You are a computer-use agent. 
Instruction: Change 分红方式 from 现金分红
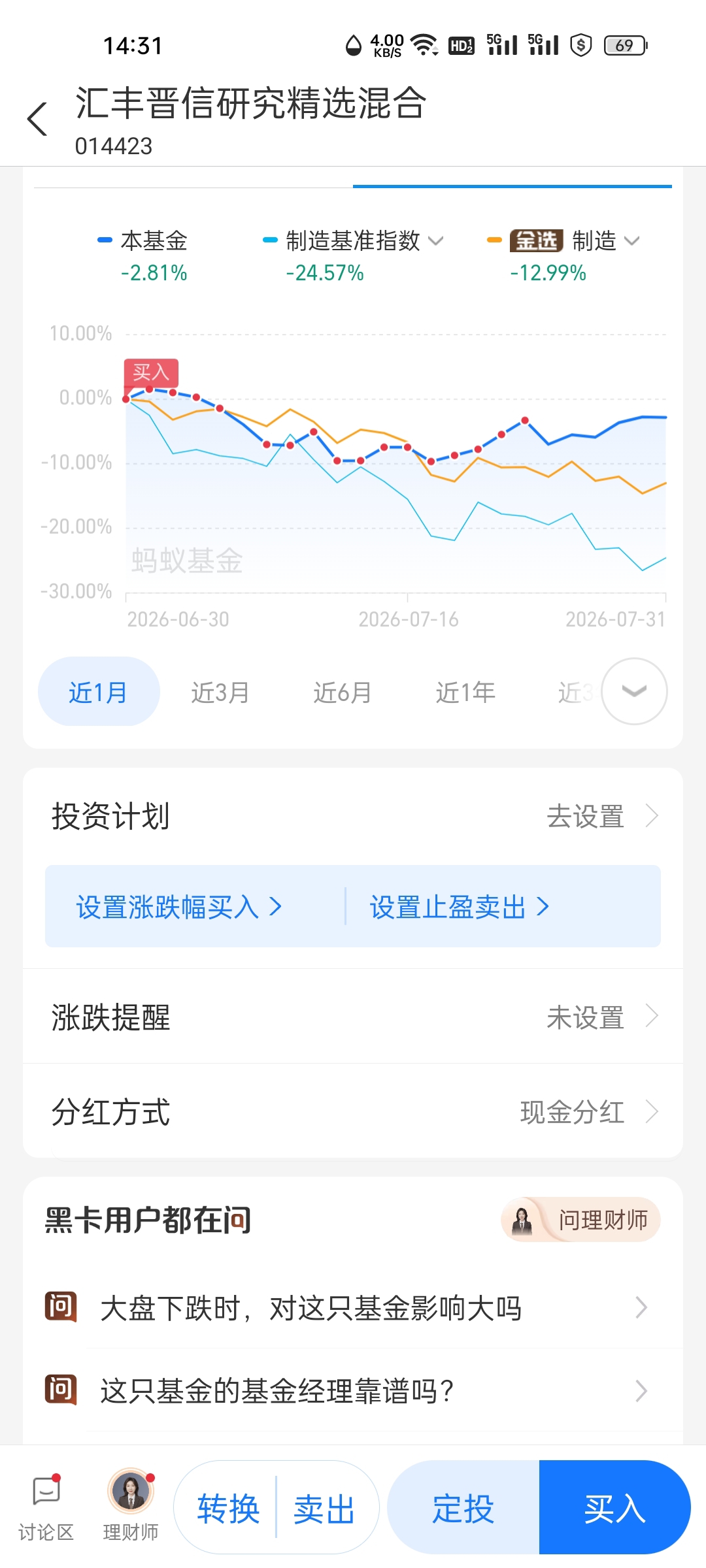tap(353, 1111)
